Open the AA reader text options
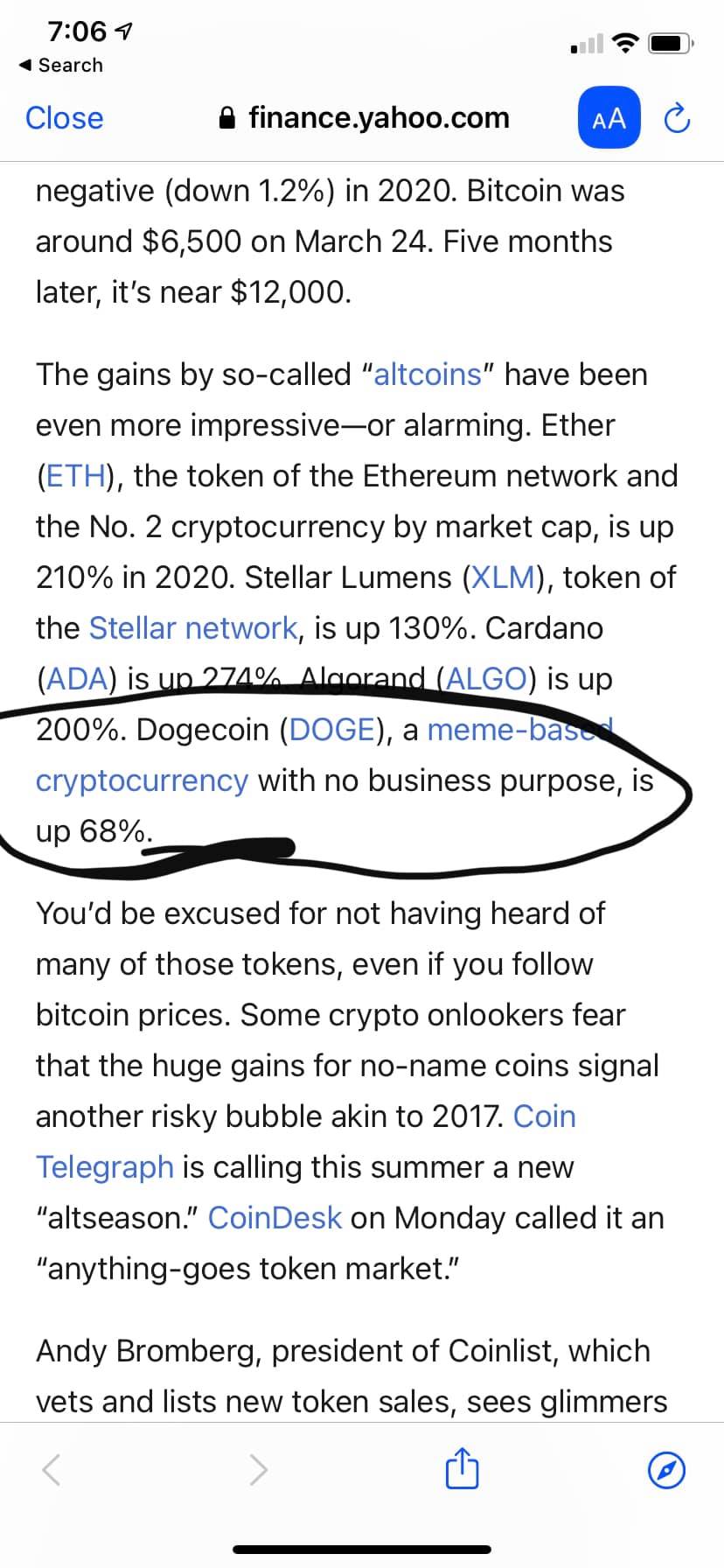The width and height of the screenshot is (724, 1568). tap(609, 117)
